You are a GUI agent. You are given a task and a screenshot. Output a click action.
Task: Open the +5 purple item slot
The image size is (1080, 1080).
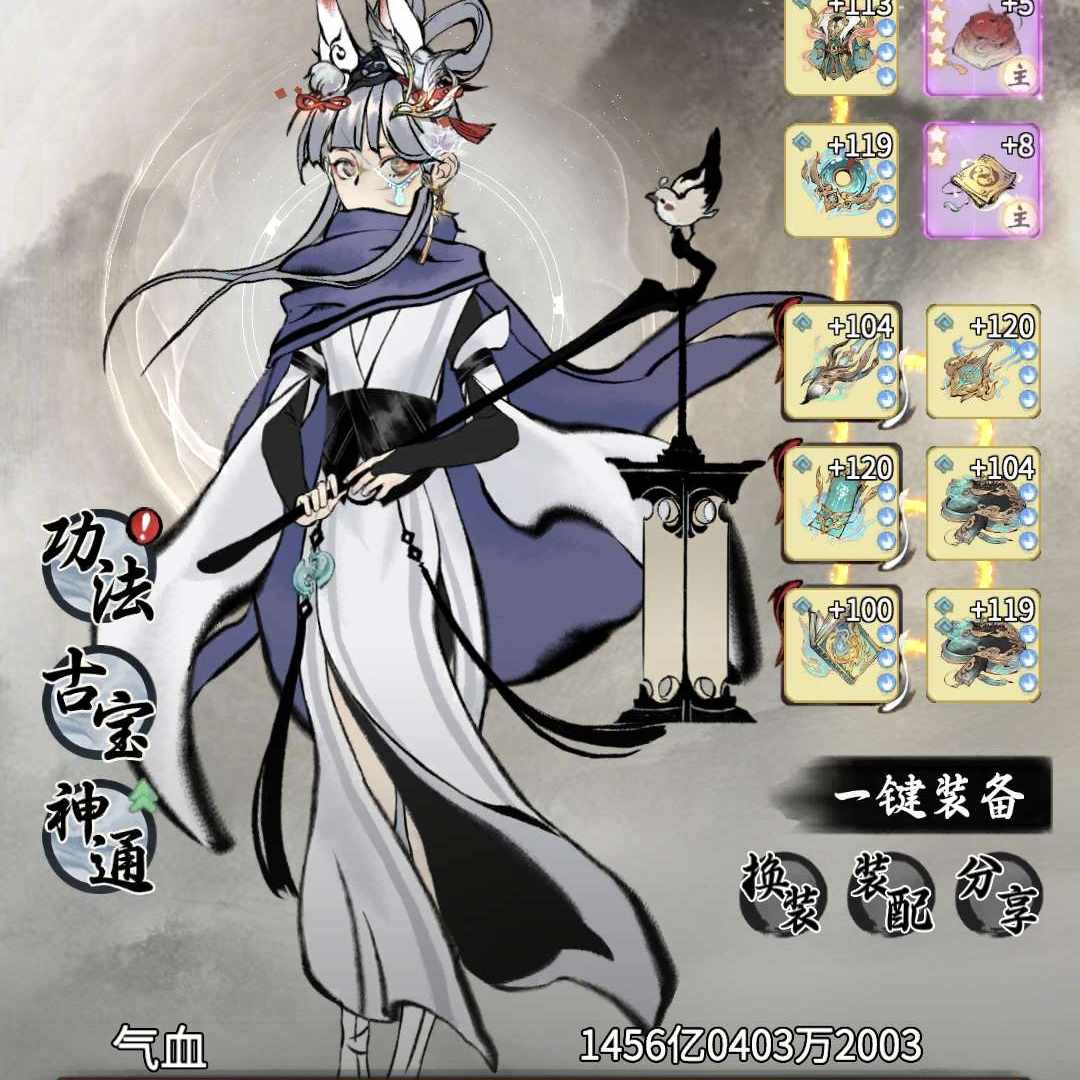point(982,50)
